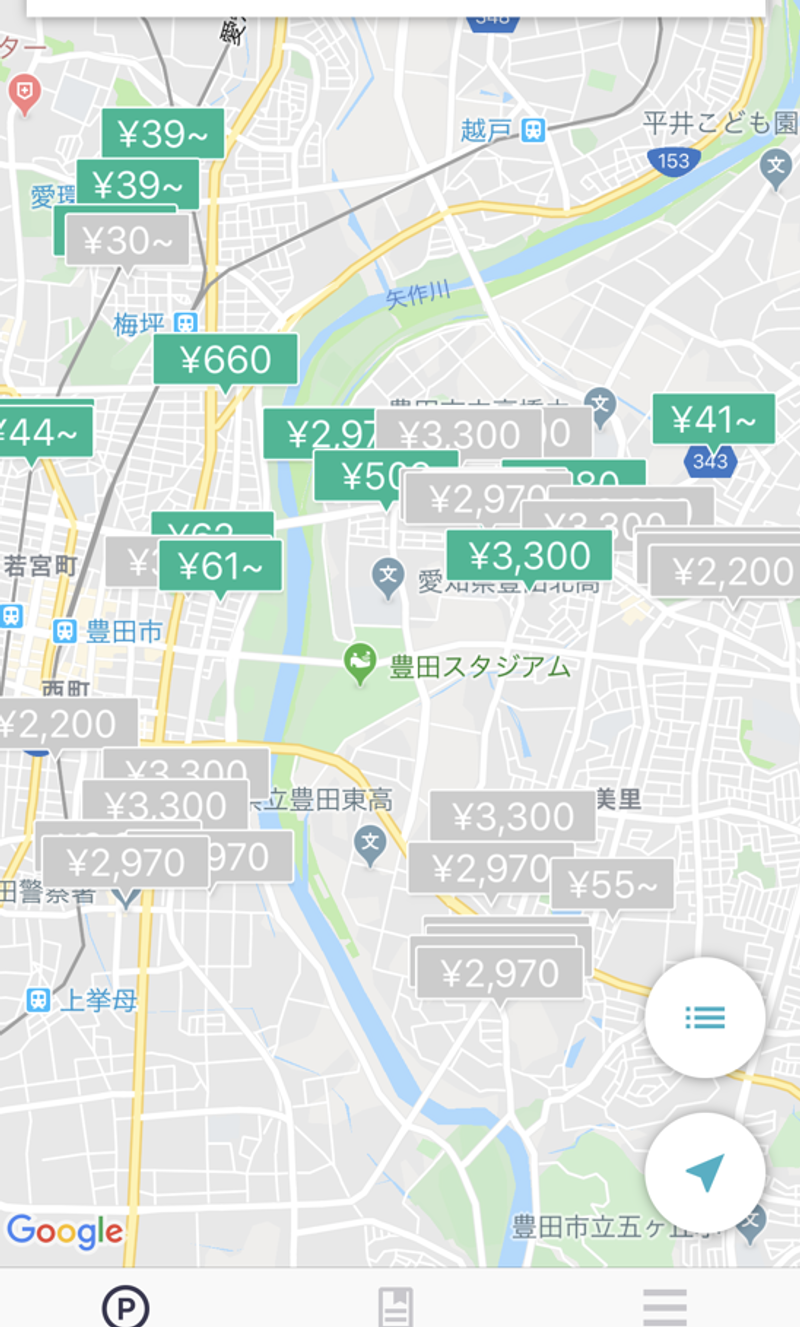Center map on current location
Image resolution: width=800 pixels, height=1327 pixels.
tap(705, 1172)
